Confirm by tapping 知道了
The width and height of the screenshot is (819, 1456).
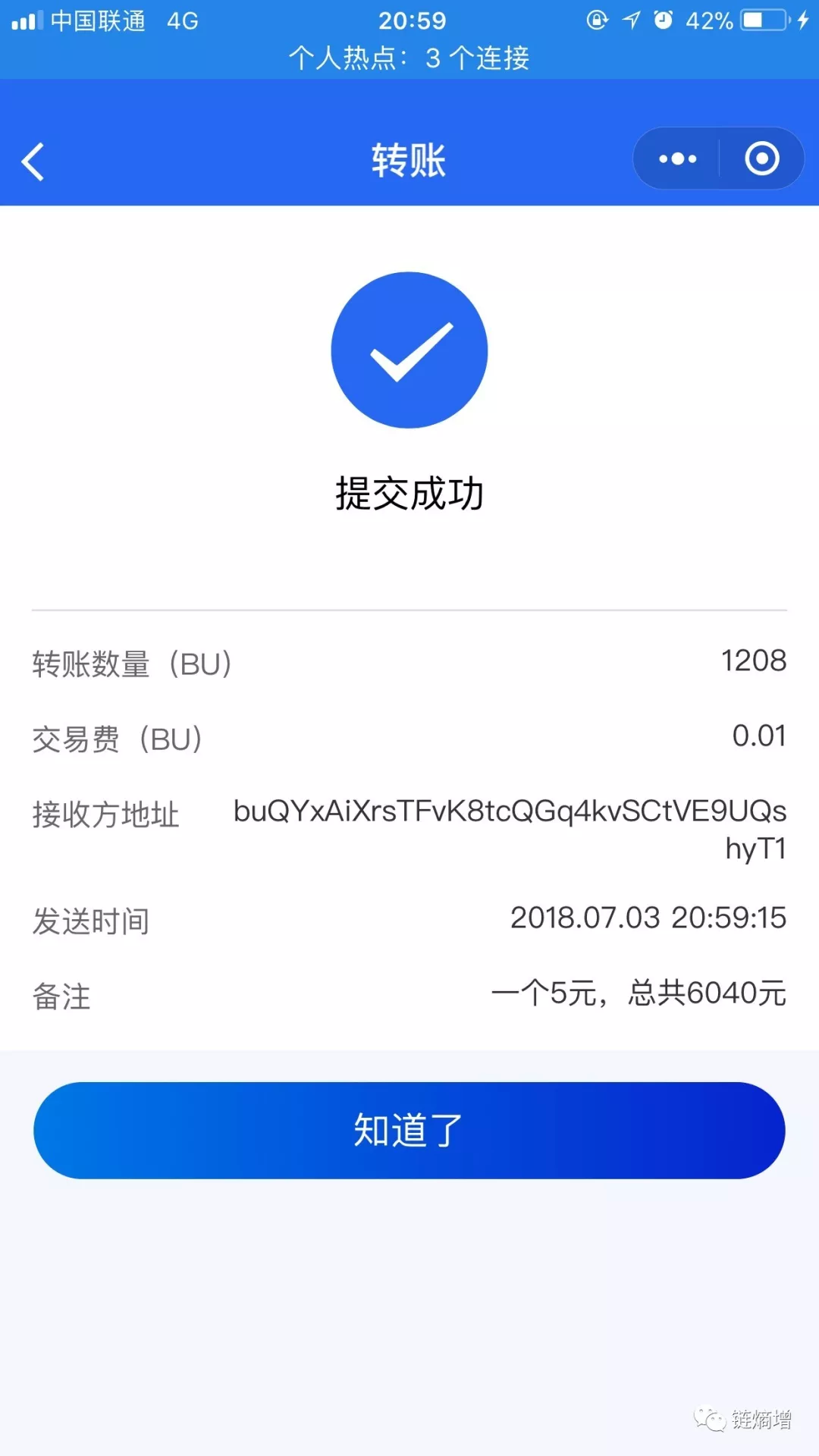point(409,1130)
